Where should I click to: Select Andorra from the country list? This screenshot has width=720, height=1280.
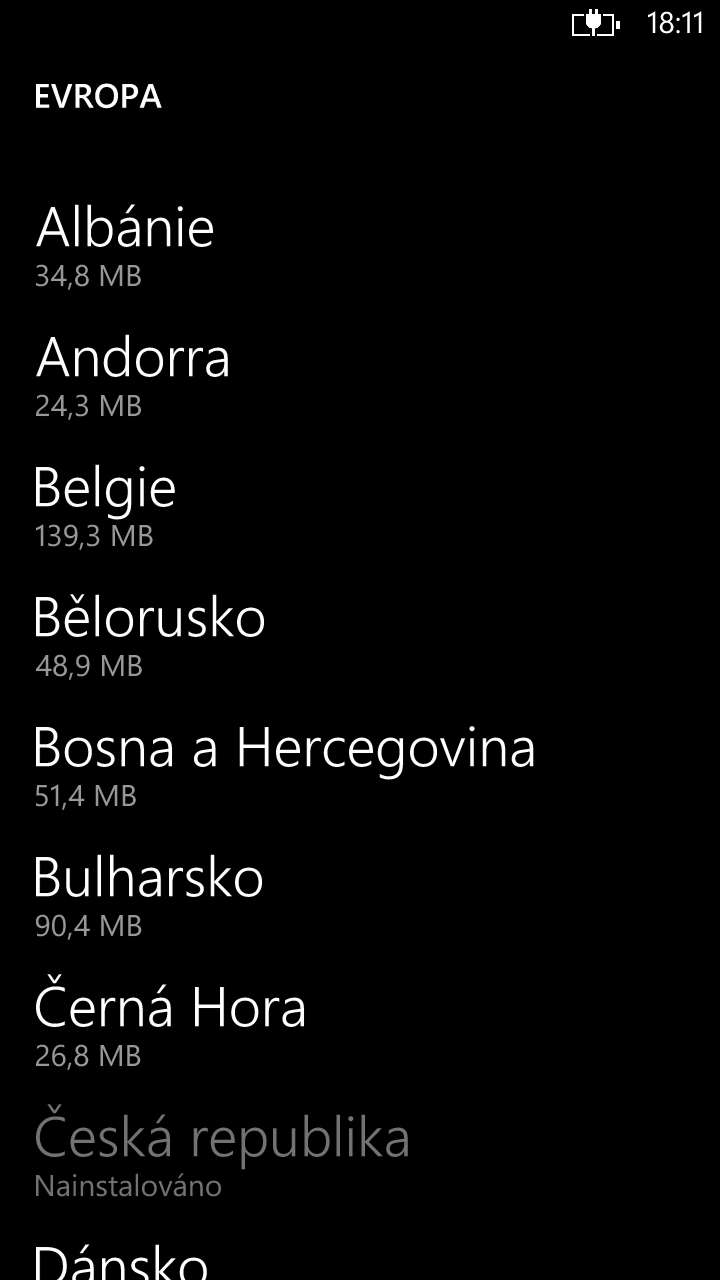tap(133, 357)
